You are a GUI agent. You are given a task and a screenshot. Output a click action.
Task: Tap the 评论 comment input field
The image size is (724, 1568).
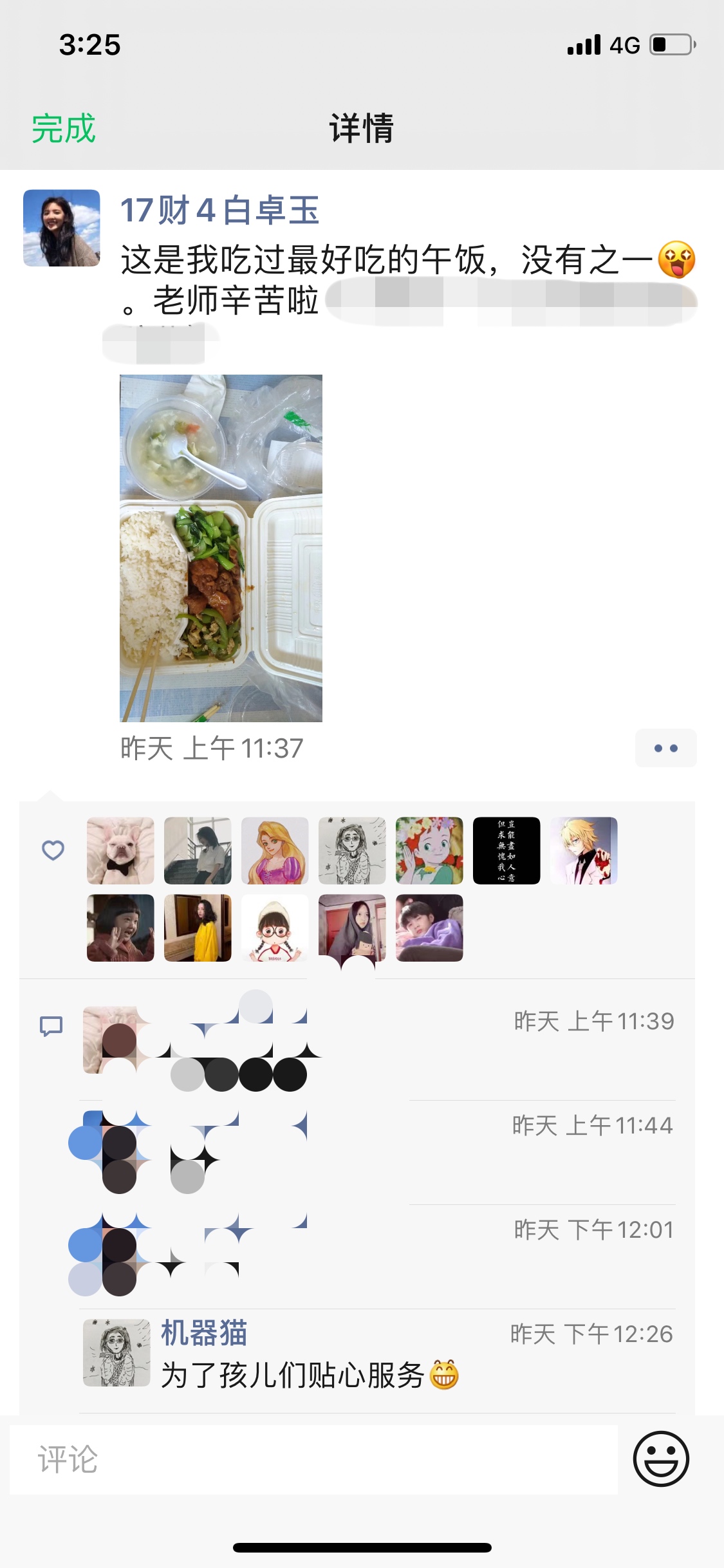313,1459
